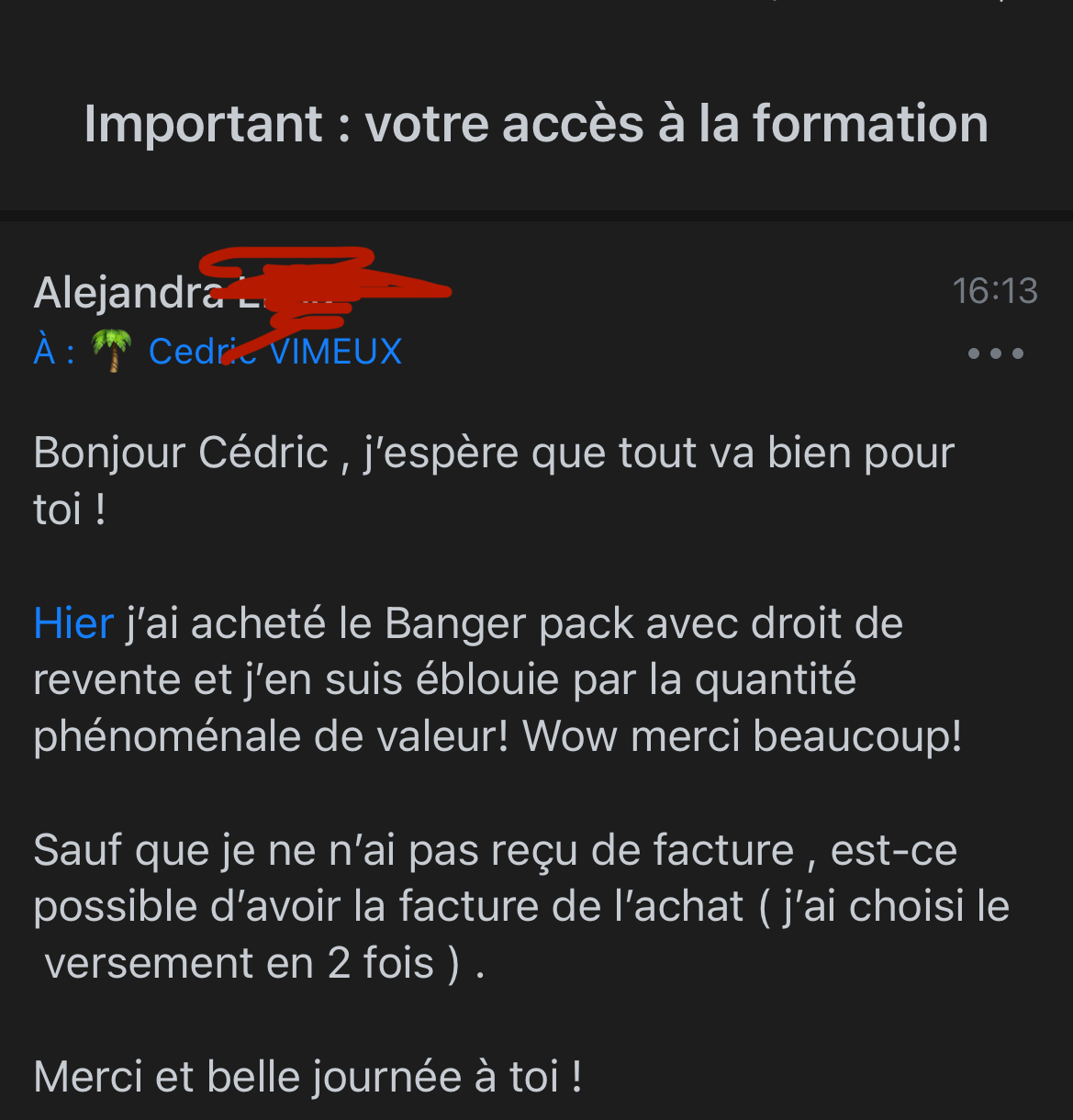Open the three-dot options menu

(995, 353)
